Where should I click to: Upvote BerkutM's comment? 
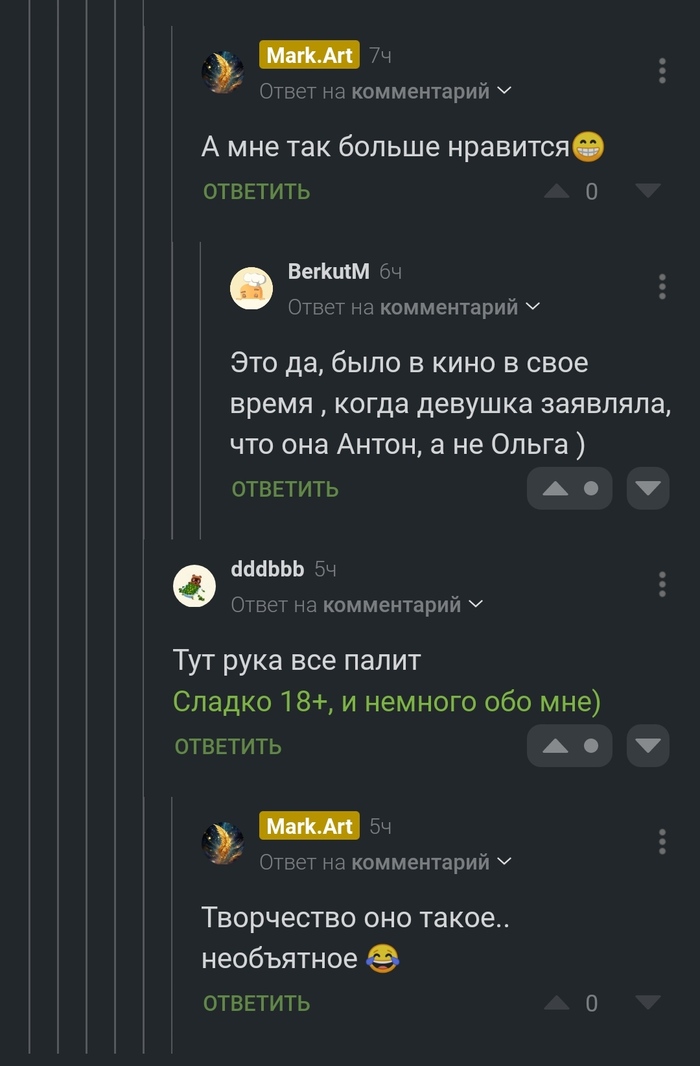556,489
